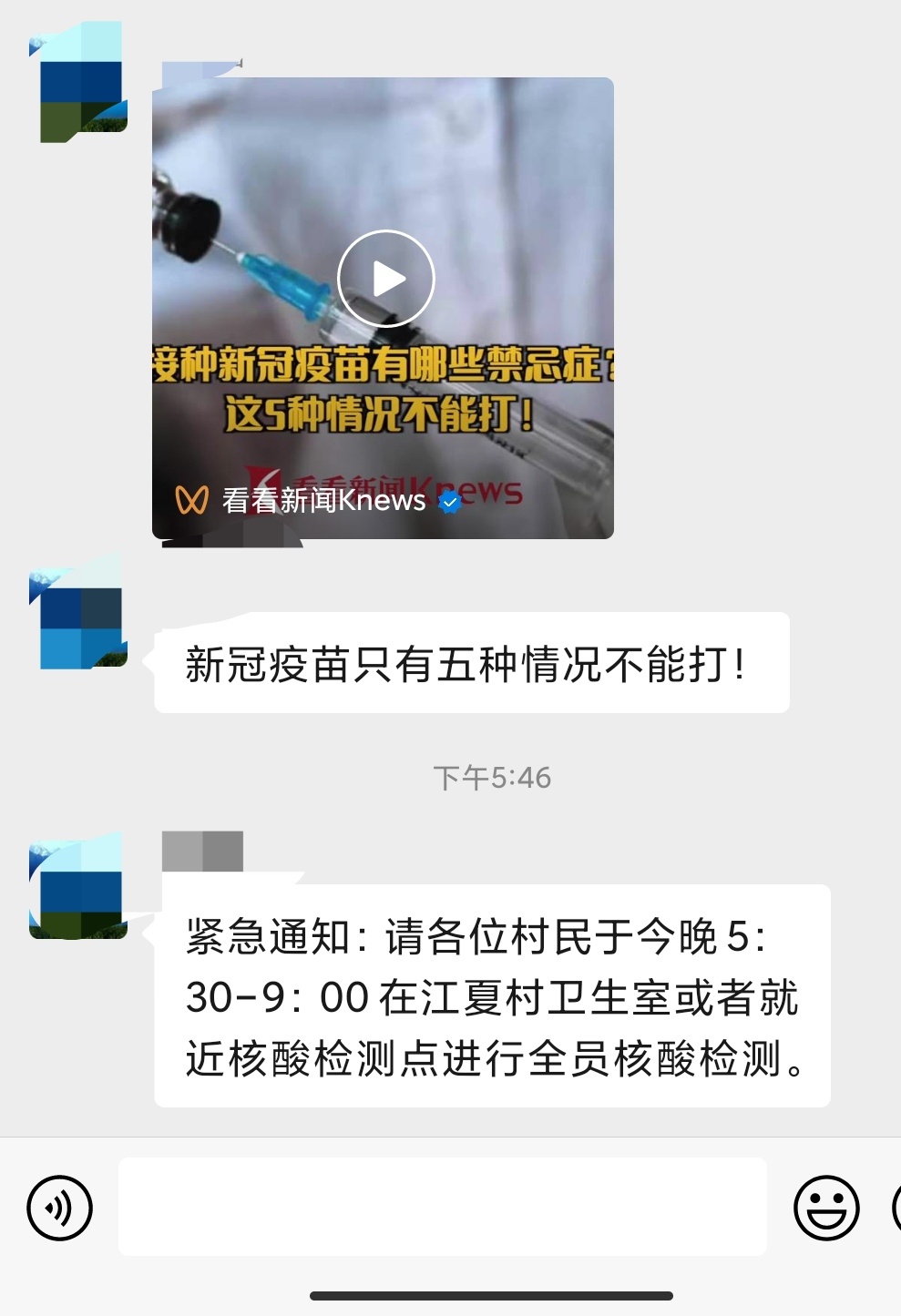The width and height of the screenshot is (901, 1316).
Task: Switch to voice message input
Action: pyautogui.click(x=60, y=1208)
